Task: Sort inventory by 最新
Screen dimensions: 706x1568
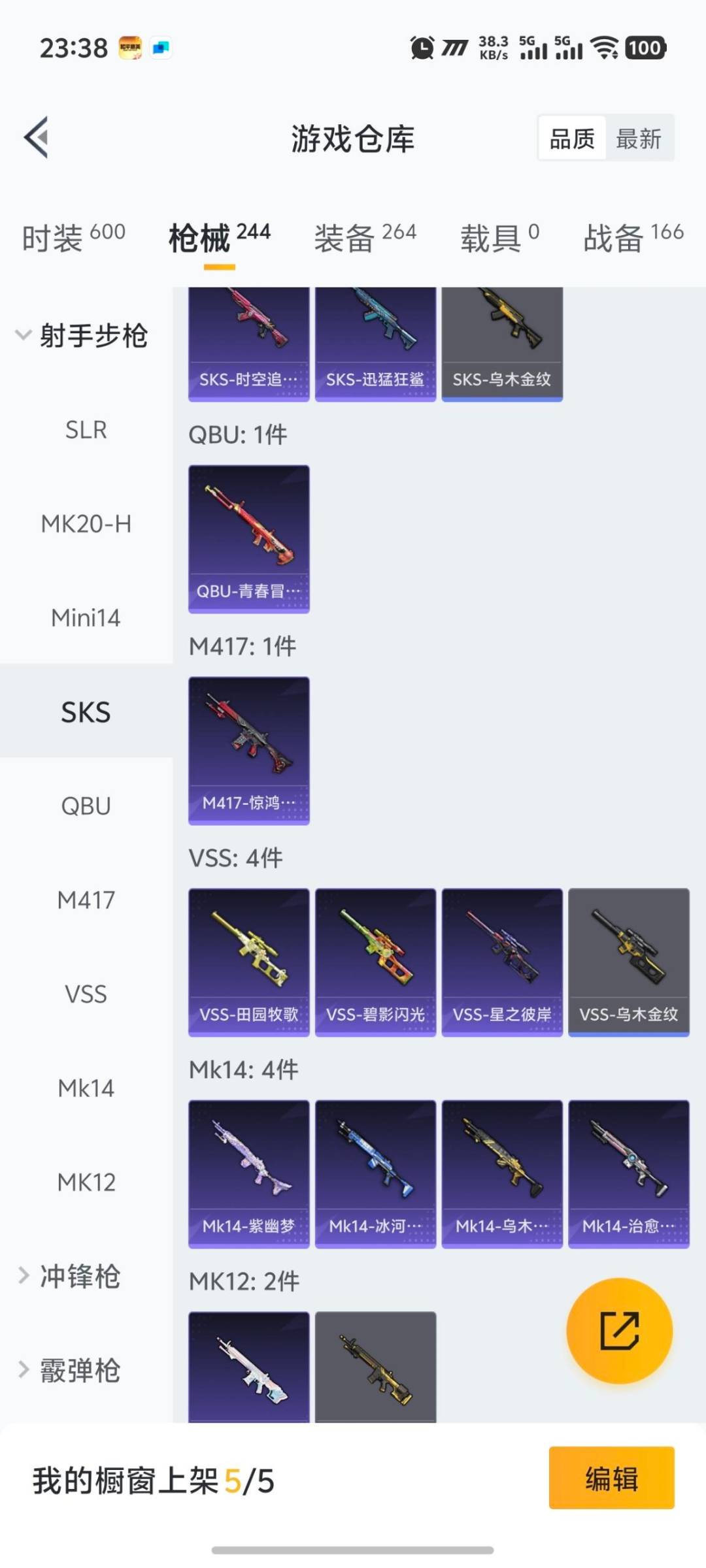Action: tap(638, 139)
